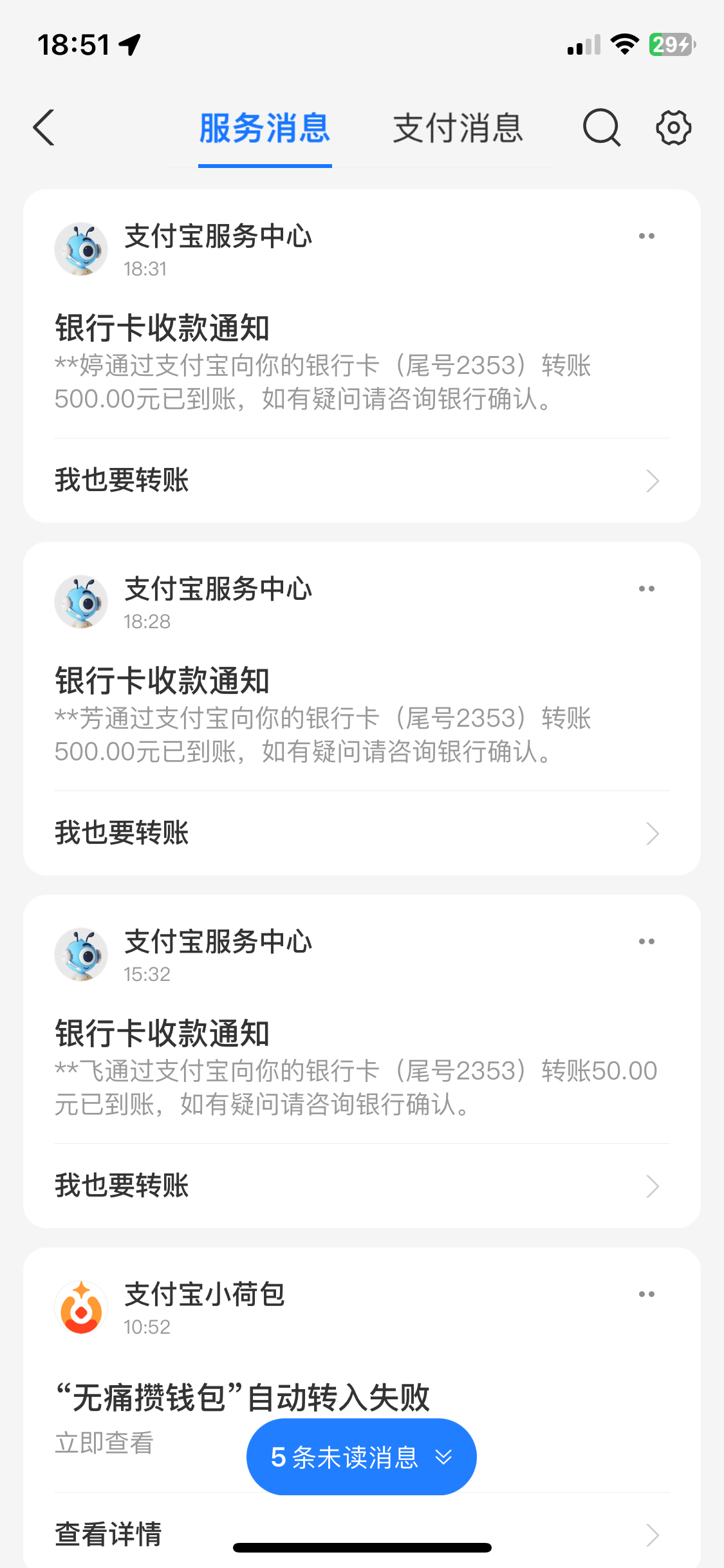Open 查看详情 for 支付宝小荷包
Viewport: 724px width, 1568px height.
tap(360, 1535)
